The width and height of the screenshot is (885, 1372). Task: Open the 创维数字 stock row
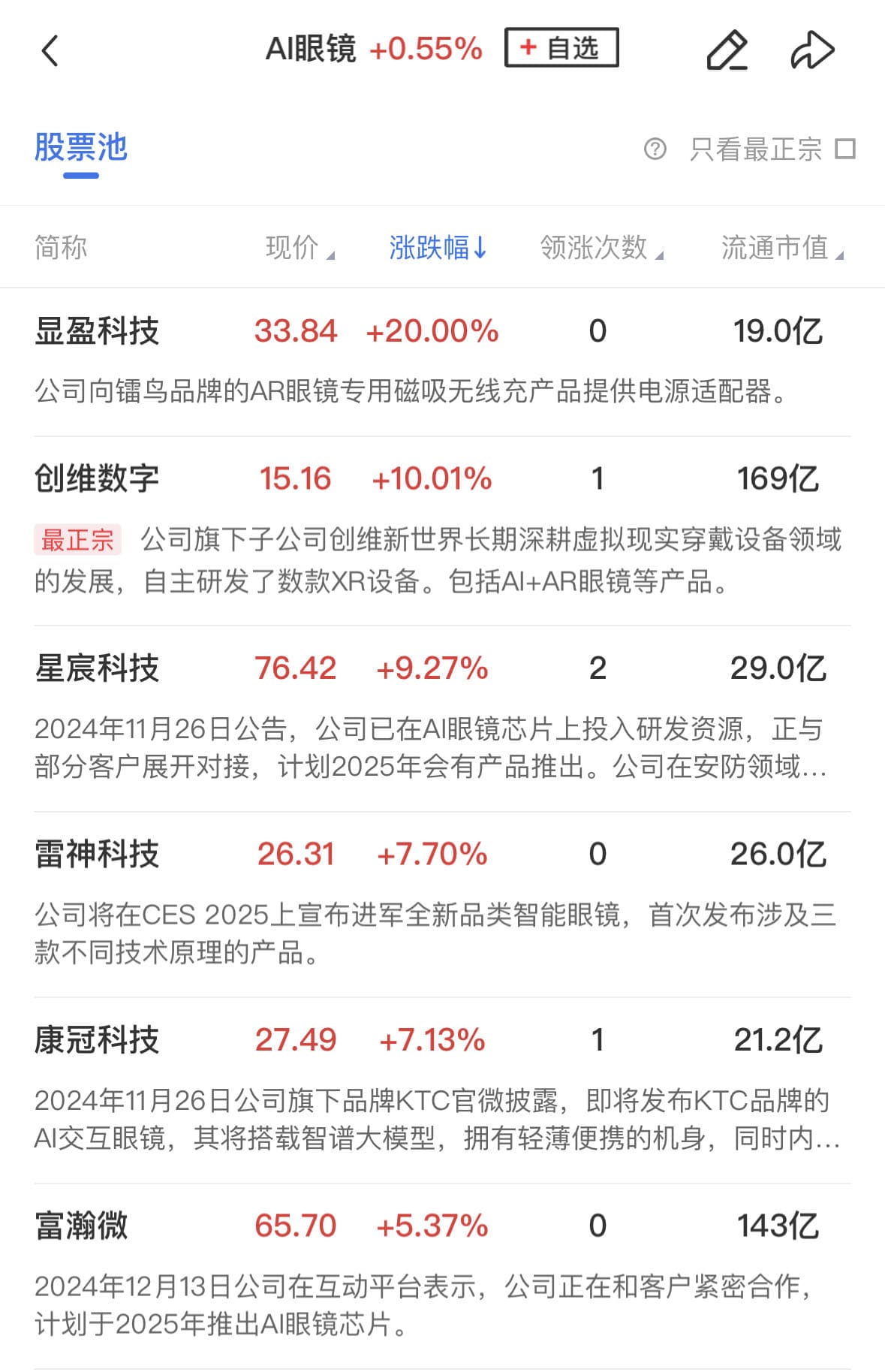click(98, 478)
